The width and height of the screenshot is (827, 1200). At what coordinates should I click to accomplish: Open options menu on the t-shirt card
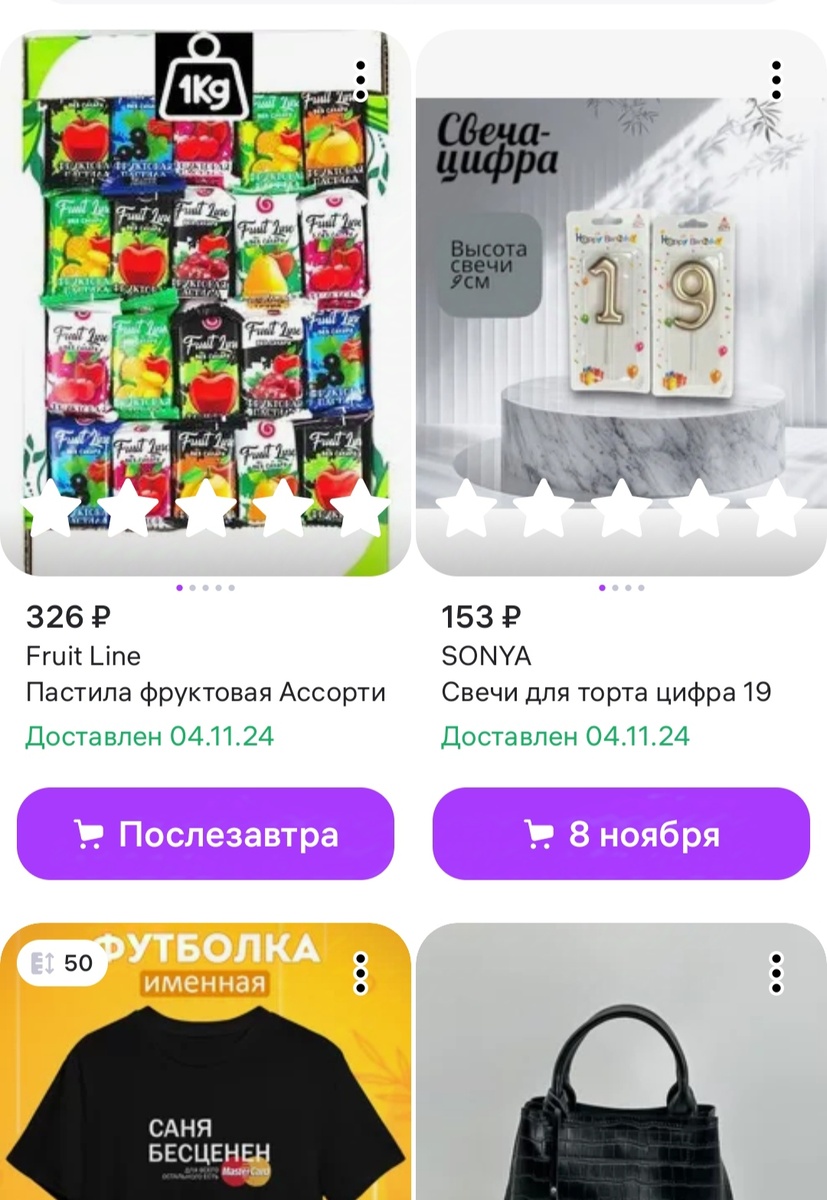pos(362,971)
